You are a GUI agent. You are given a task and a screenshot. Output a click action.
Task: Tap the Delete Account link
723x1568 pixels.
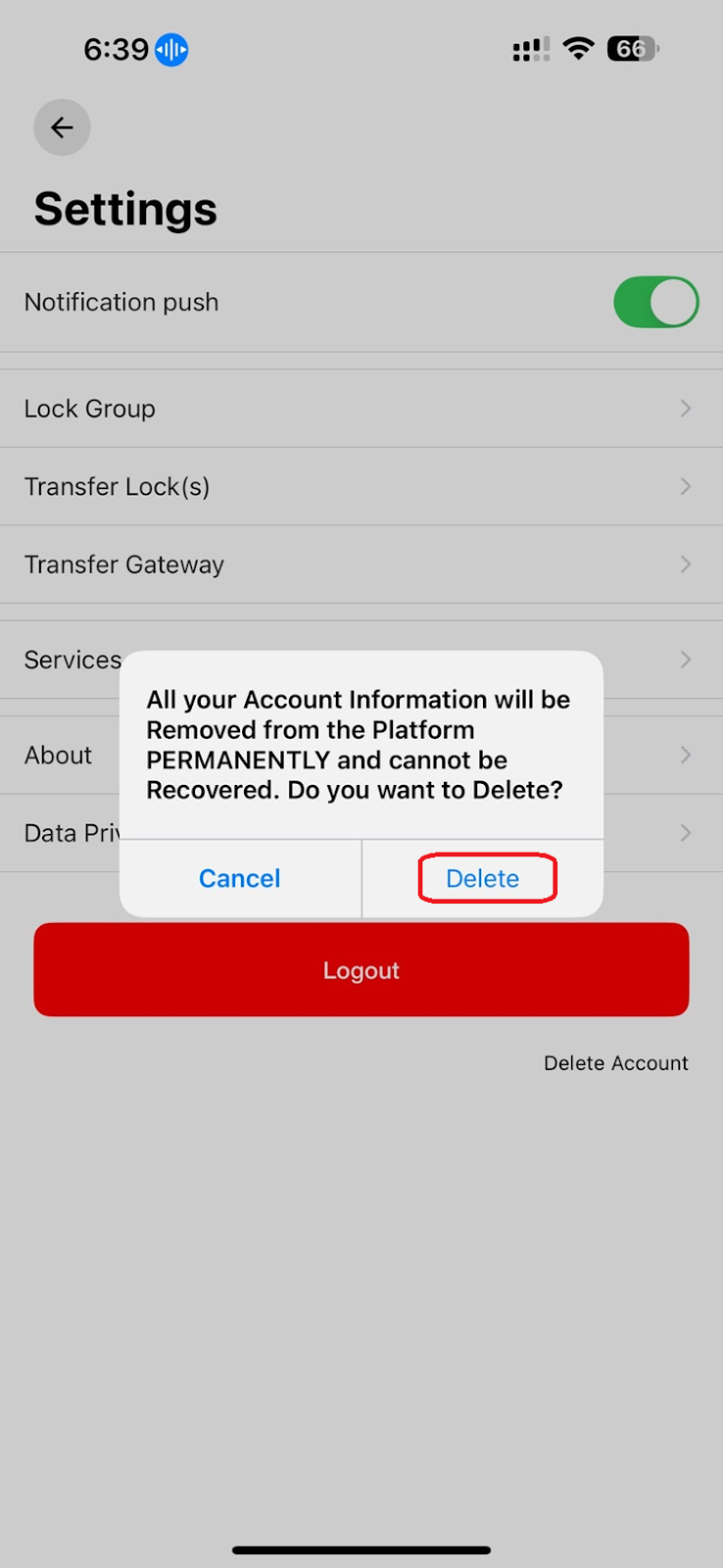click(x=616, y=1063)
